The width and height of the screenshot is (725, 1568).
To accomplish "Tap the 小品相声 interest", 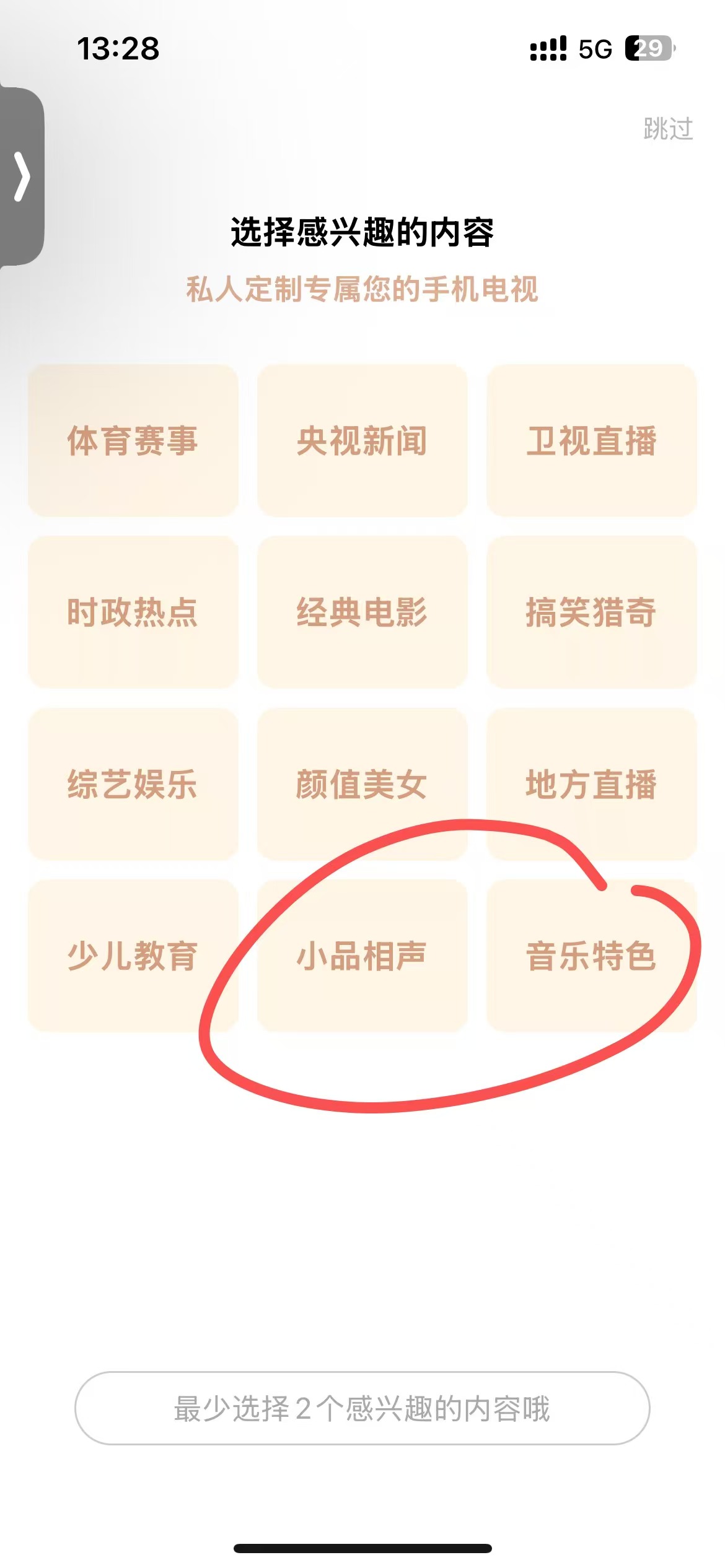I will (362, 955).
